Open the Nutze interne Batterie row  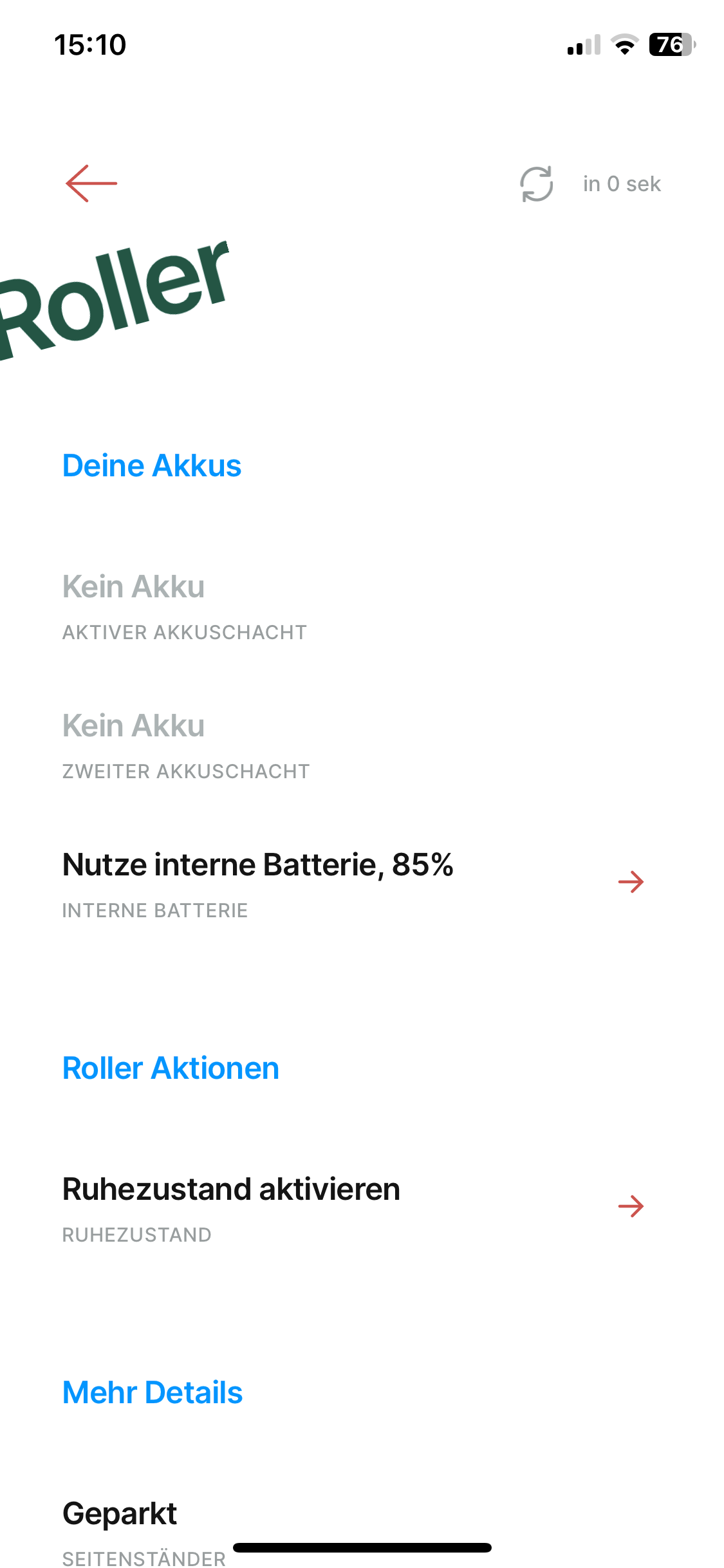tap(353, 882)
